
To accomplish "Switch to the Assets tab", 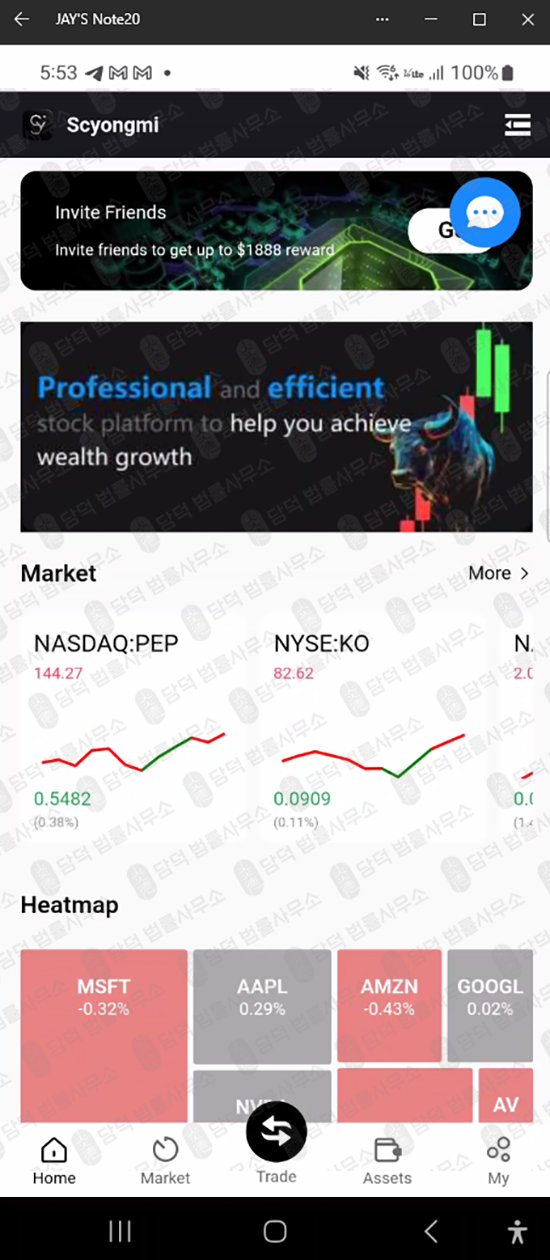I will tap(387, 1161).
